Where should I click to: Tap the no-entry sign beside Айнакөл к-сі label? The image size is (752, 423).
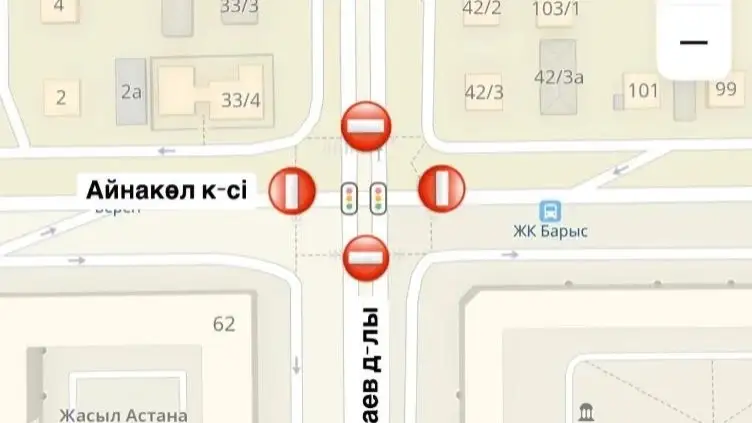(x=292, y=190)
